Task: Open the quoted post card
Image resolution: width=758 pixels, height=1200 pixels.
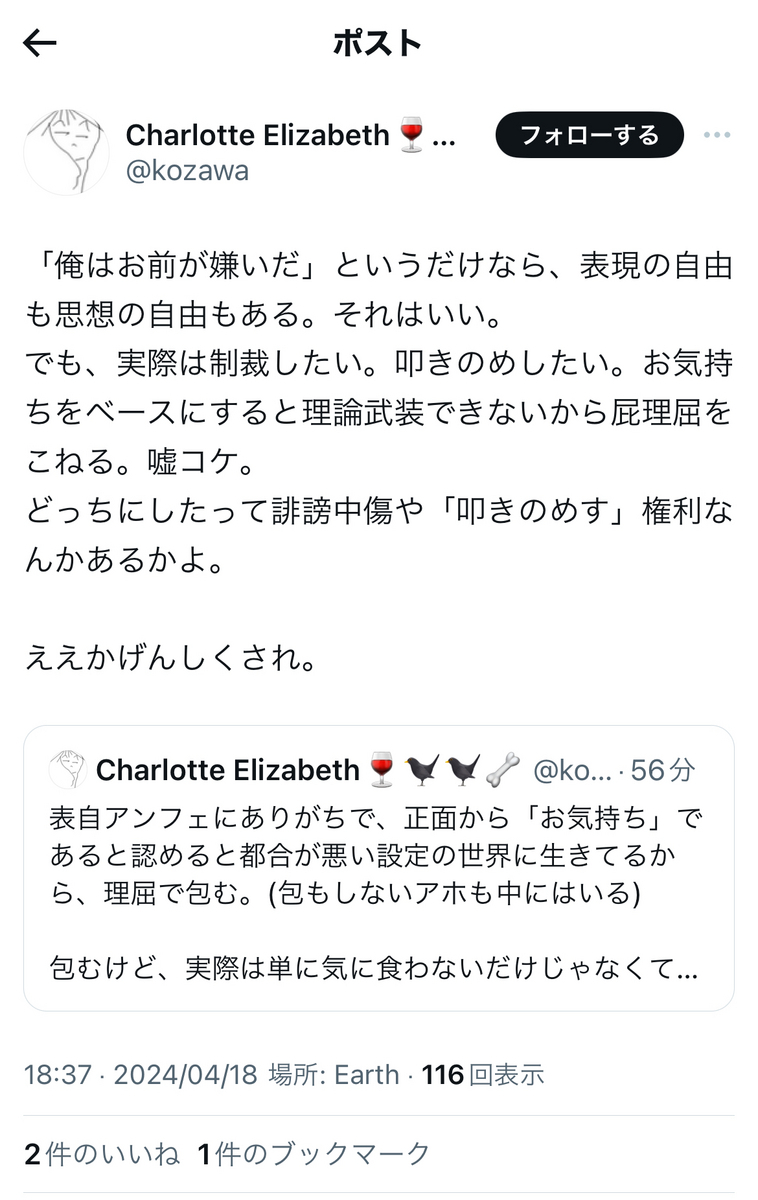Action: click(x=378, y=868)
